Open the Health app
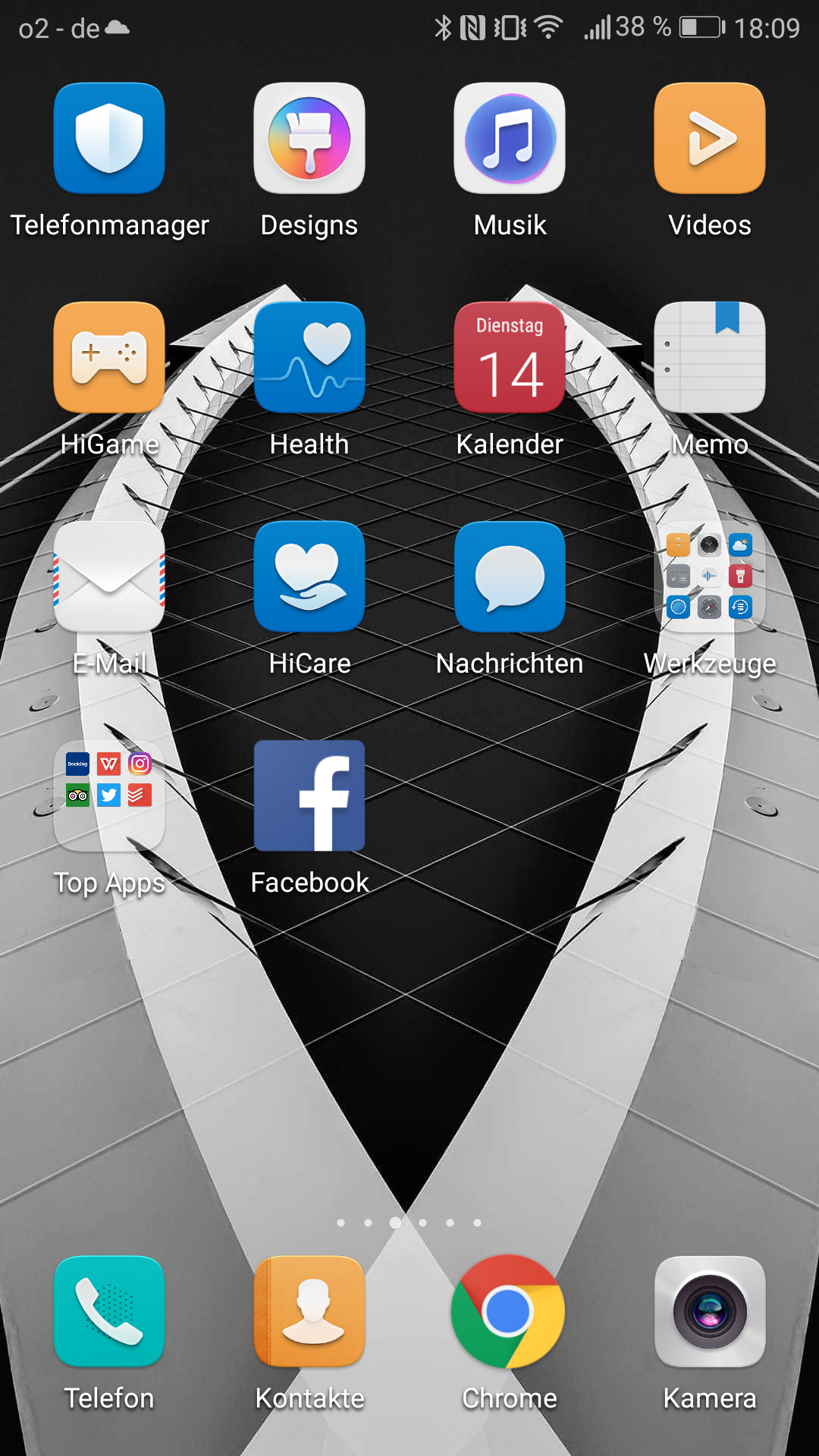Viewport: 819px width, 1456px height. [309, 358]
